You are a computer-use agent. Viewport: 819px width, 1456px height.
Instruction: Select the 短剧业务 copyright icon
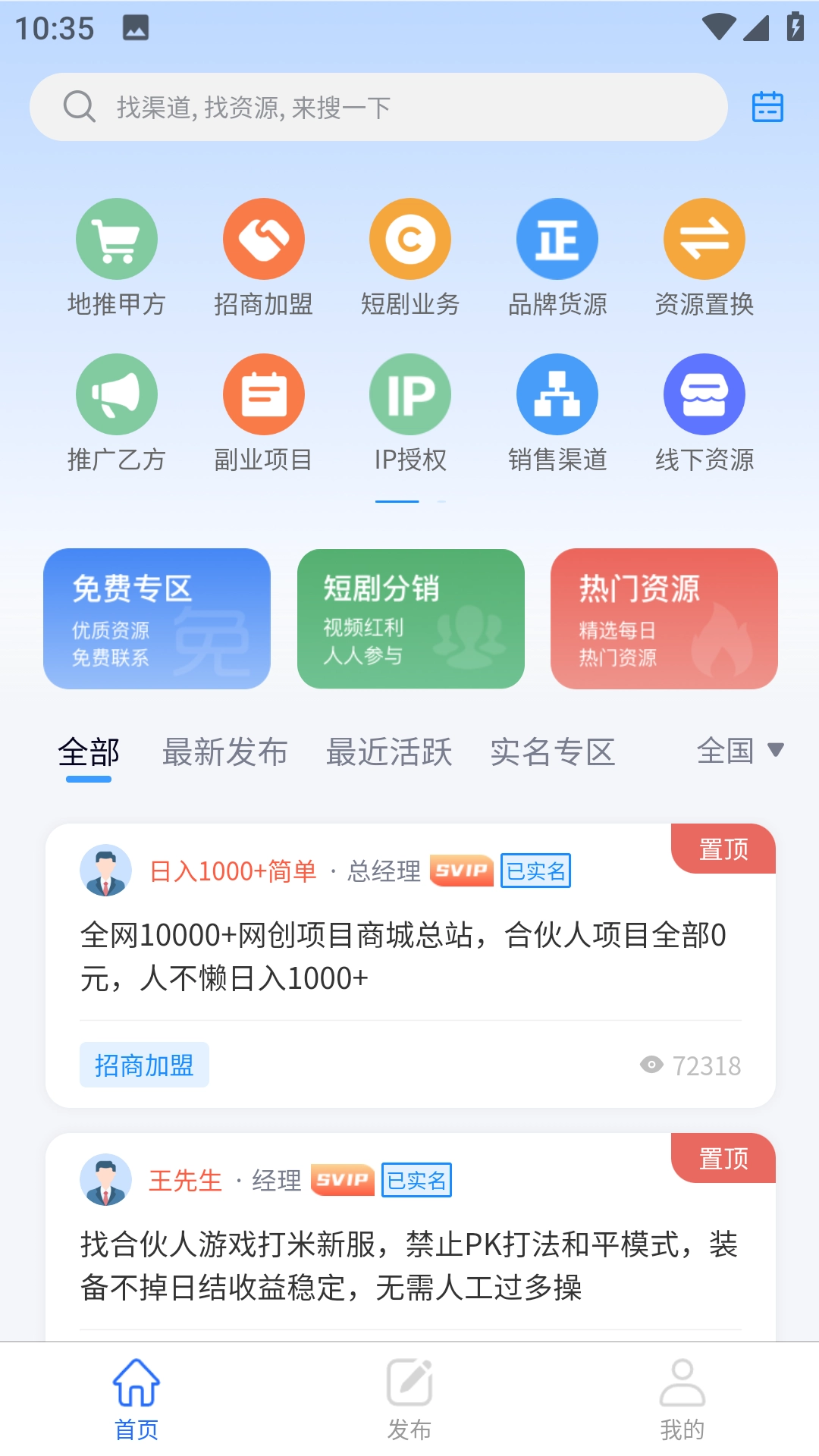coord(410,238)
